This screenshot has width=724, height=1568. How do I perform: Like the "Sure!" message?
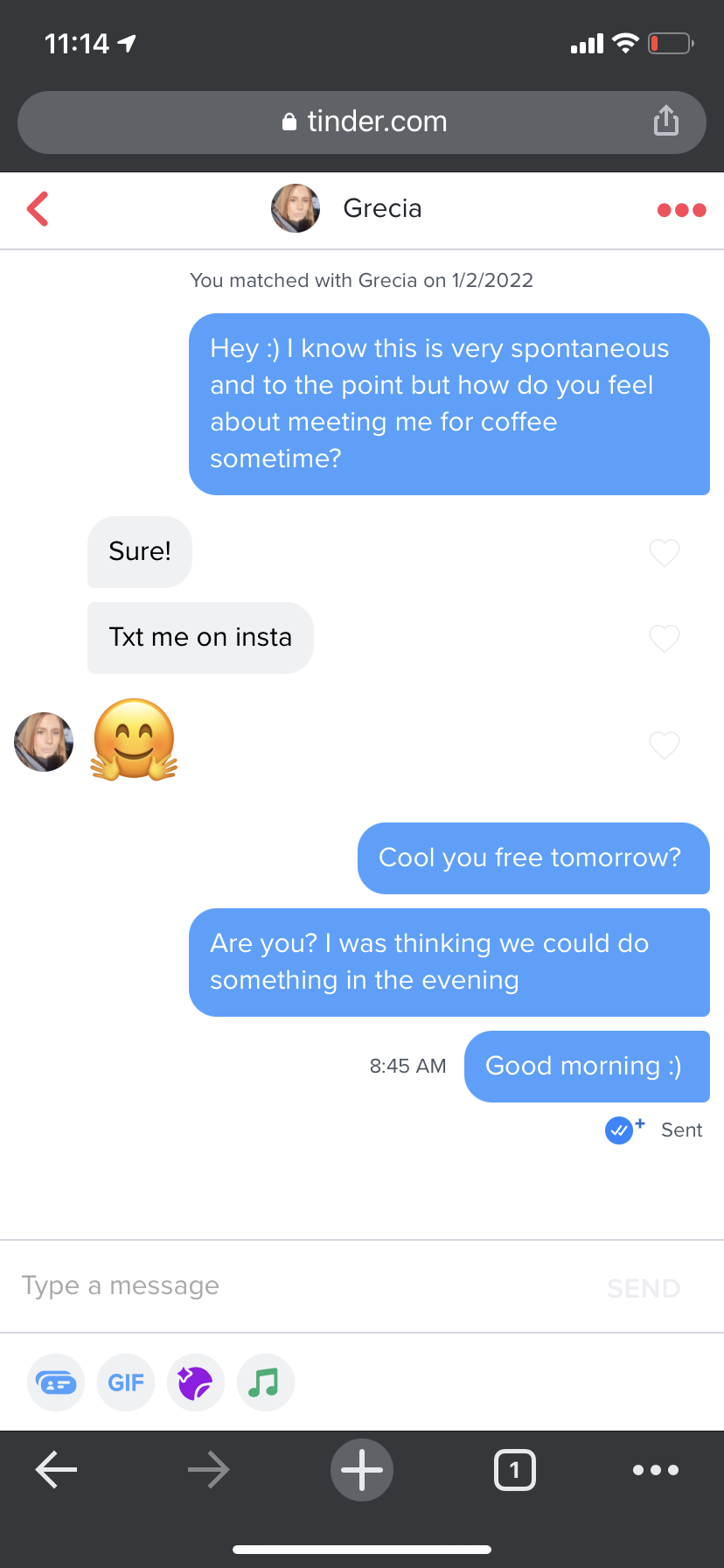[665, 552]
